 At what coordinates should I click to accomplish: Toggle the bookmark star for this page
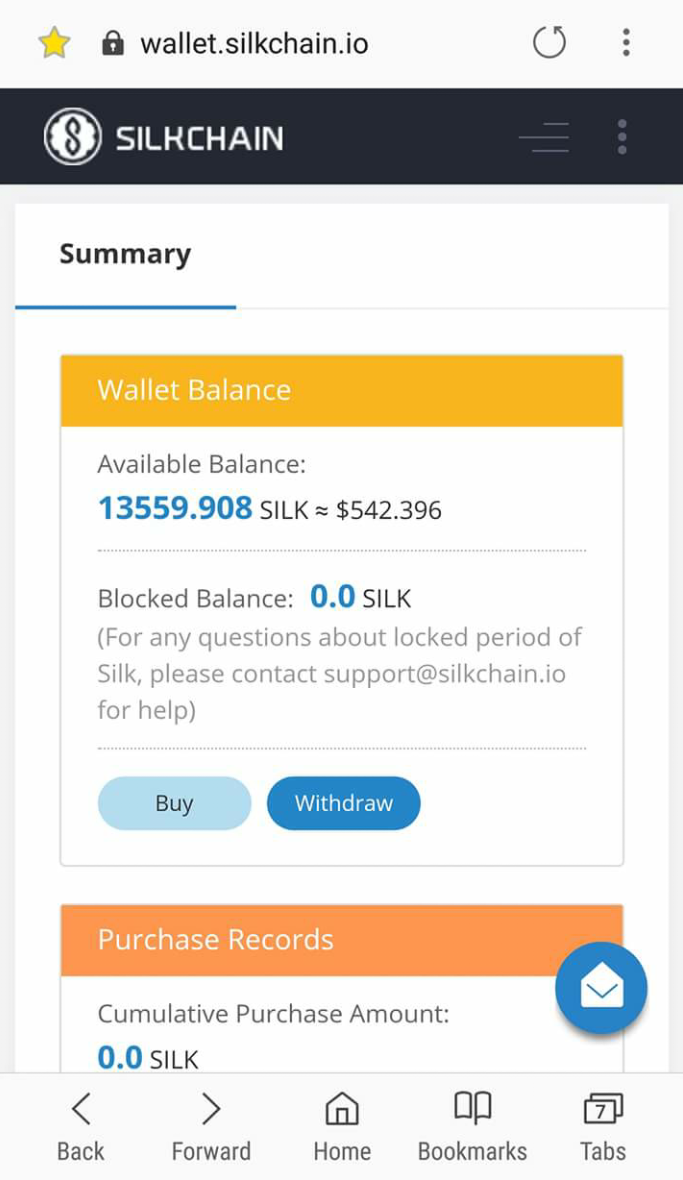pyautogui.click(x=53, y=43)
